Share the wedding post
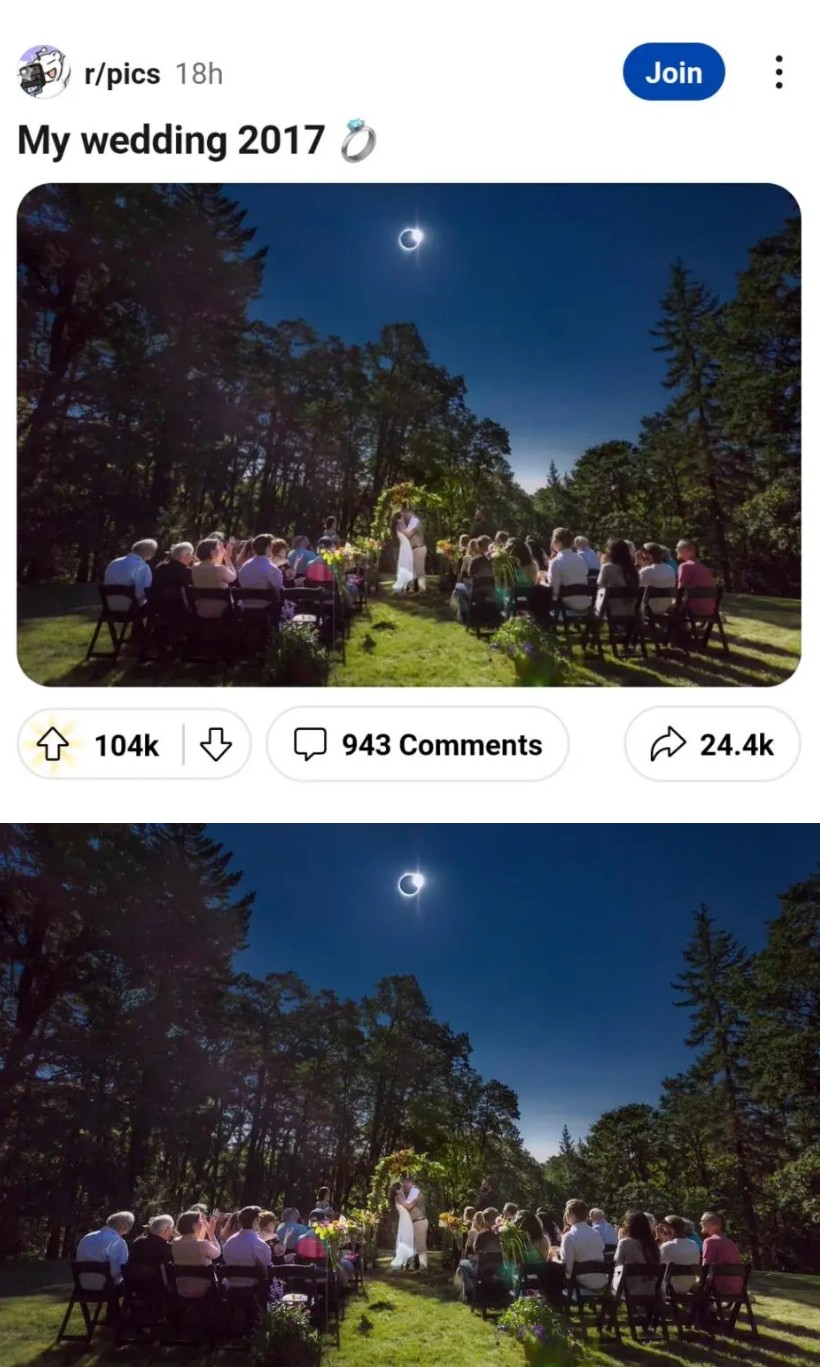This screenshot has width=820, height=1367. pyautogui.click(x=712, y=744)
